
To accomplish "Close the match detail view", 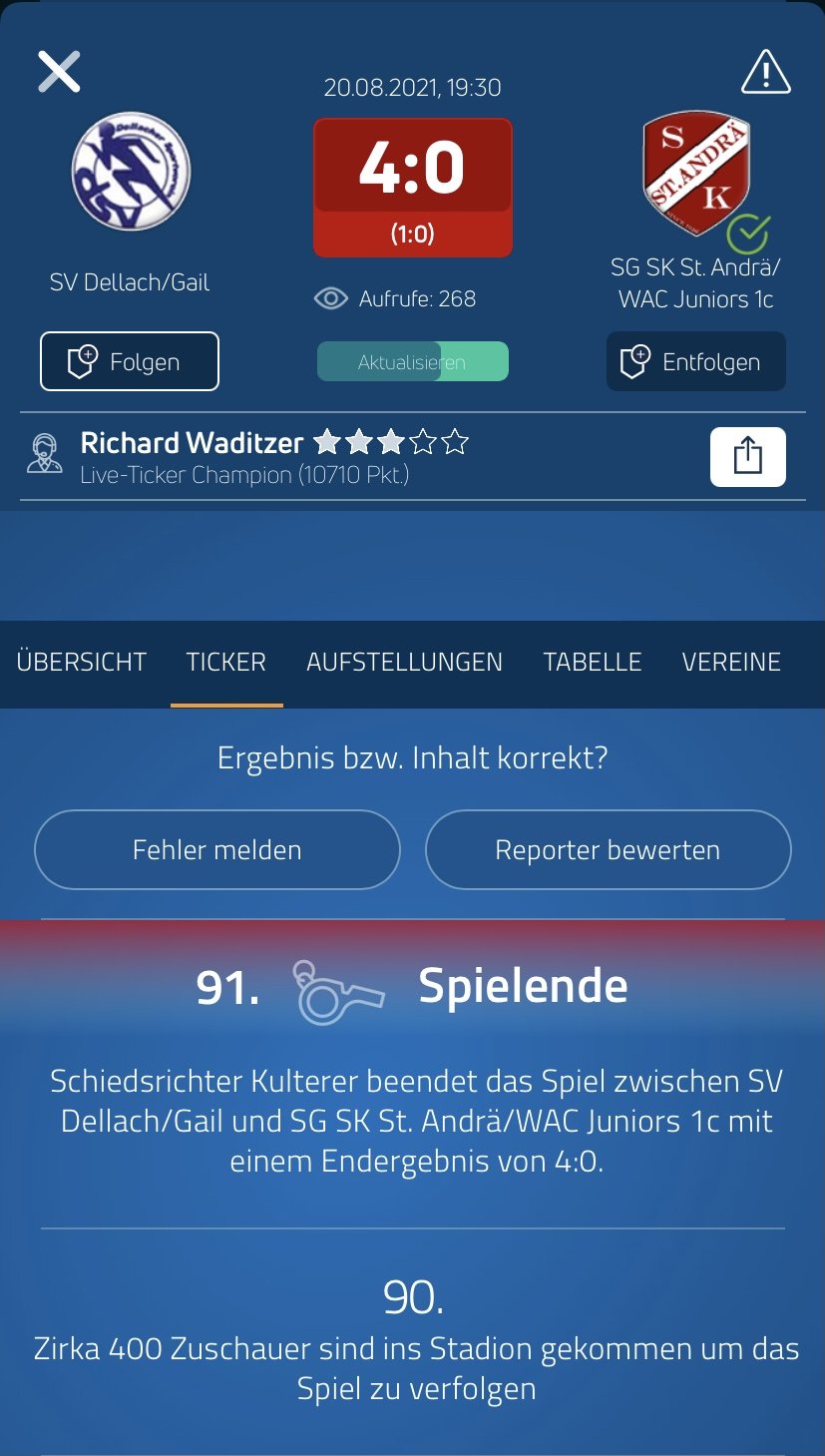I will coord(59,72).
